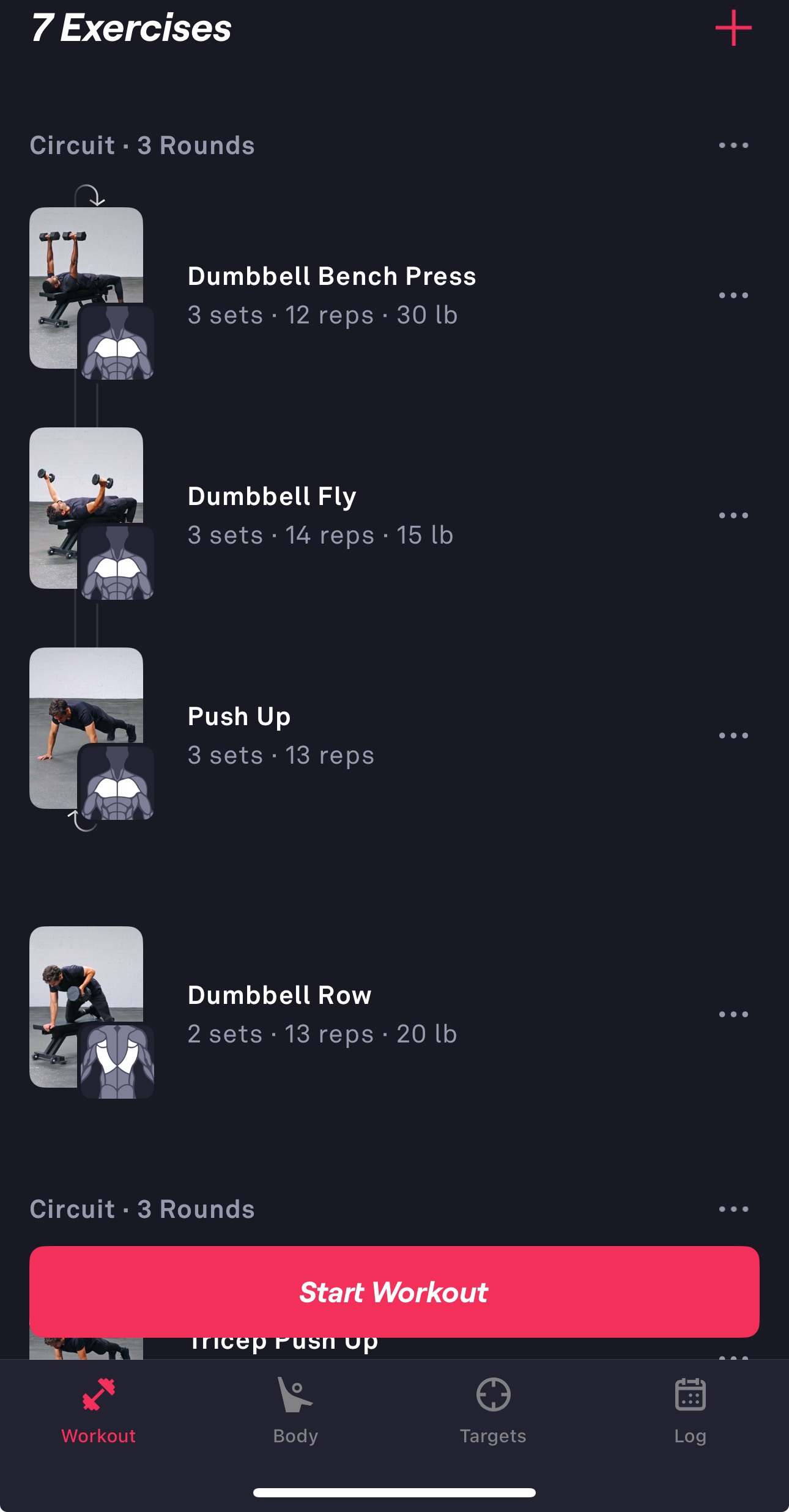Show more options for Dumbbell Row
The image size is (789, 1512).
pyautogui.click(x=733, y=1014)
